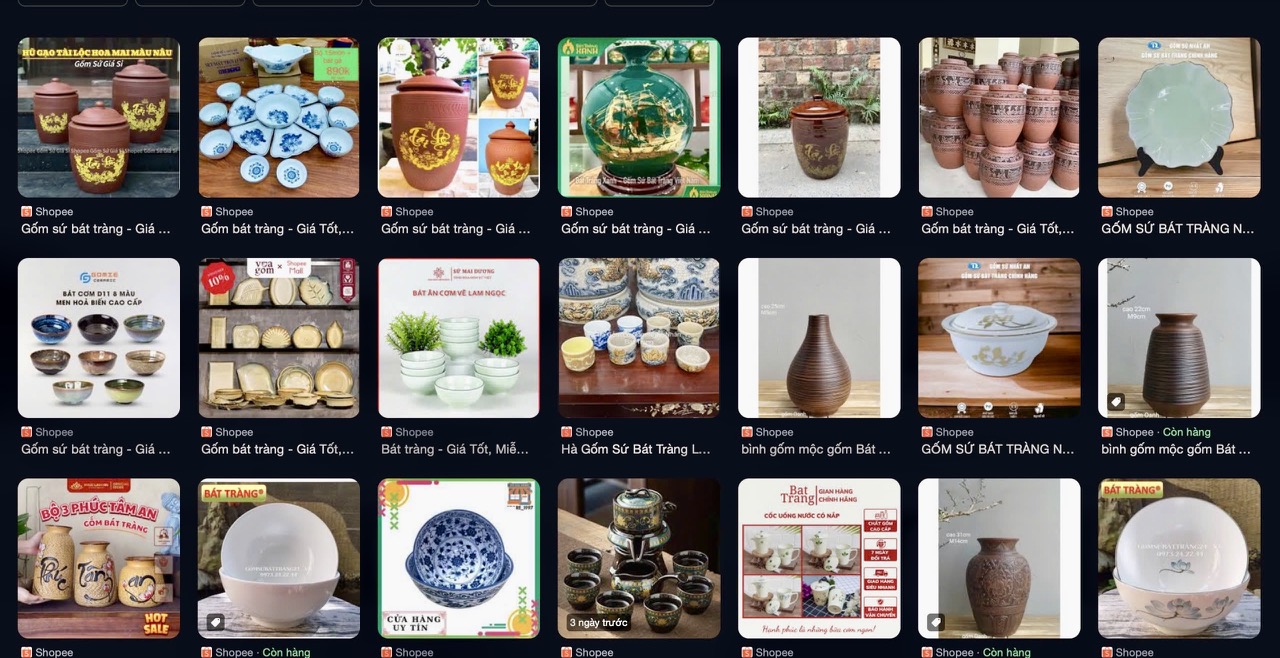
Task: View the white lidded bowl result
Action: (999, 338)
